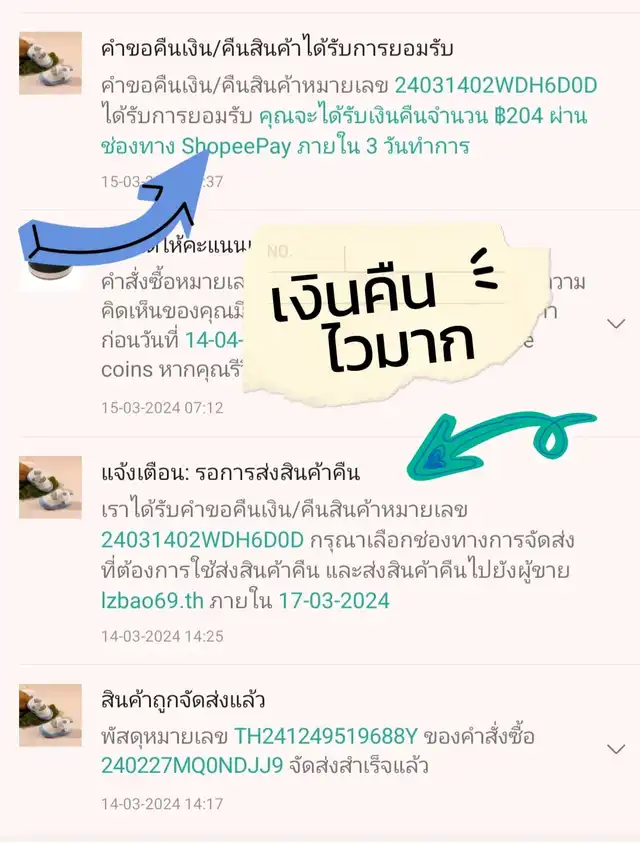
Task: Expand the shipped parcel TH241249519688Y notification
Action: (616, 749)
